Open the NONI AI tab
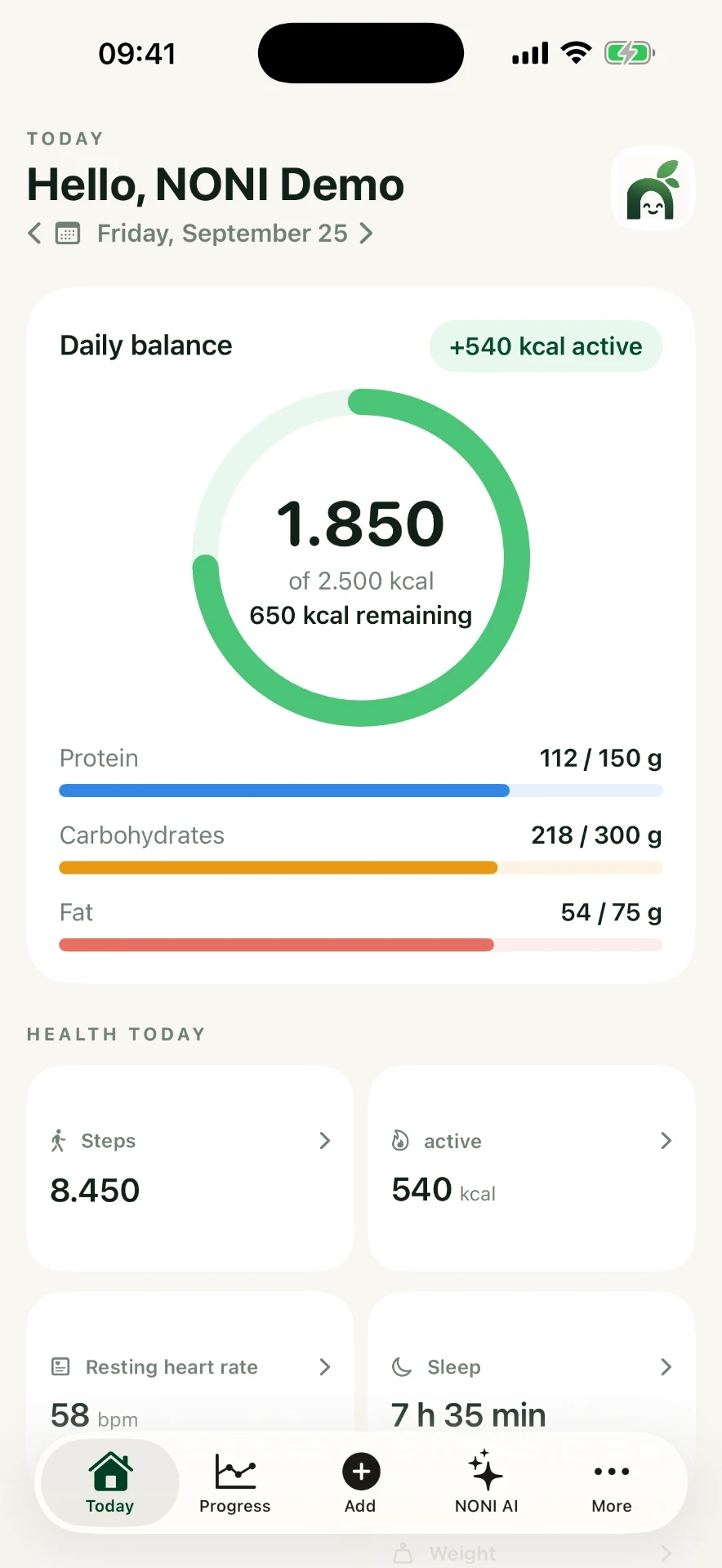722x1568 pixels. coord(486,1482)
